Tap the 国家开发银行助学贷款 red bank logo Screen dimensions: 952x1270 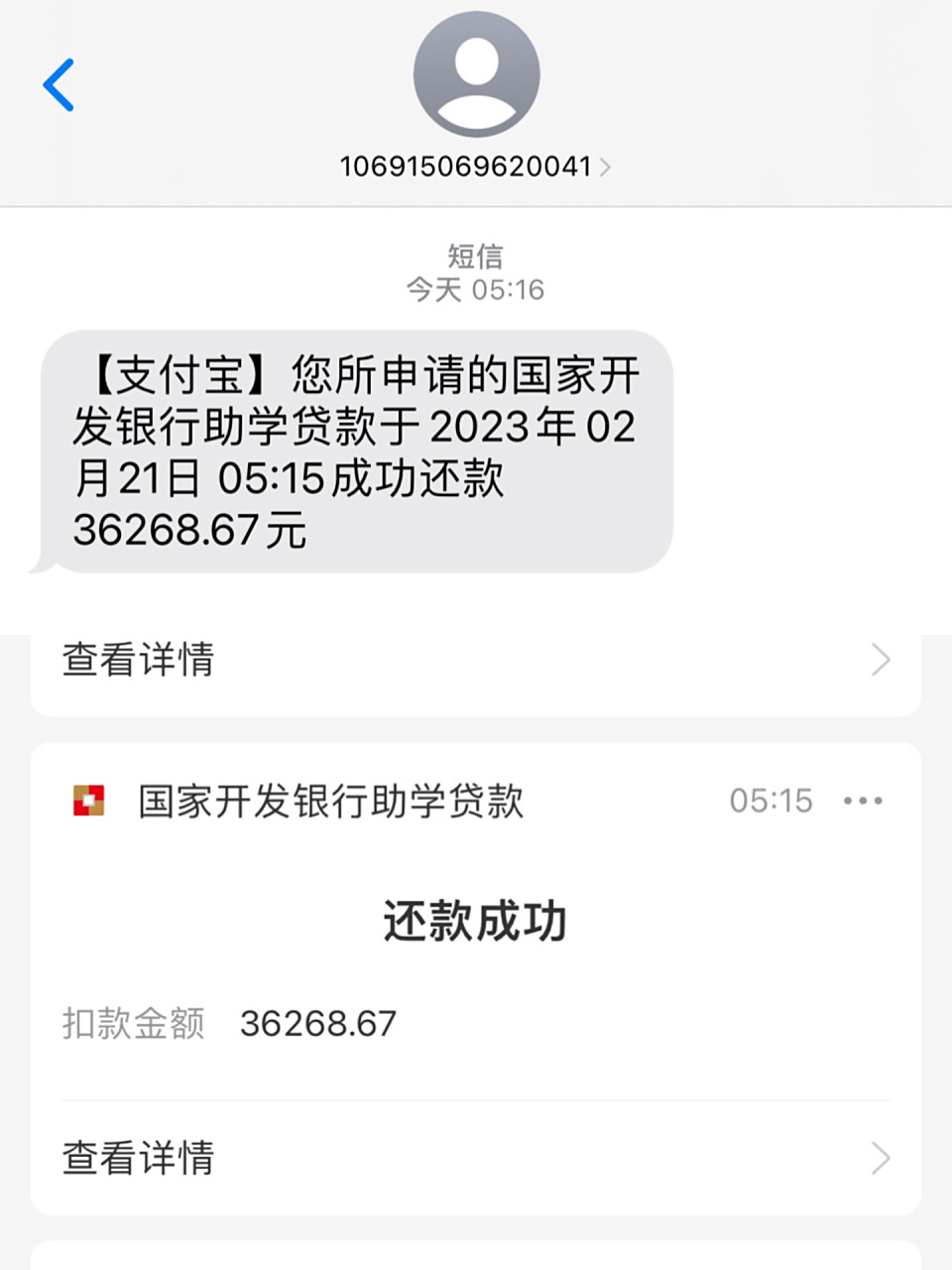87,800
